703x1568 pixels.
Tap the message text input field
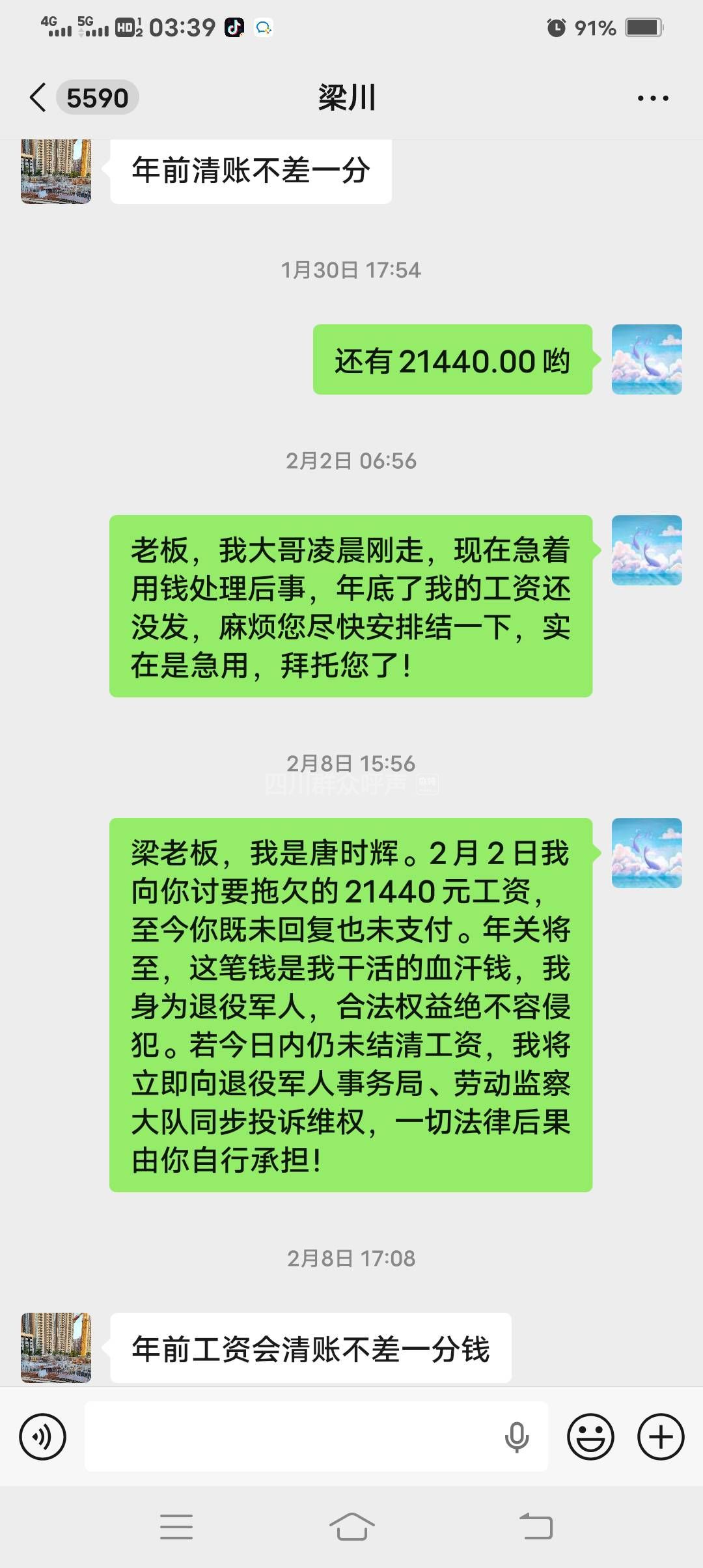(x=293, y=1436)
